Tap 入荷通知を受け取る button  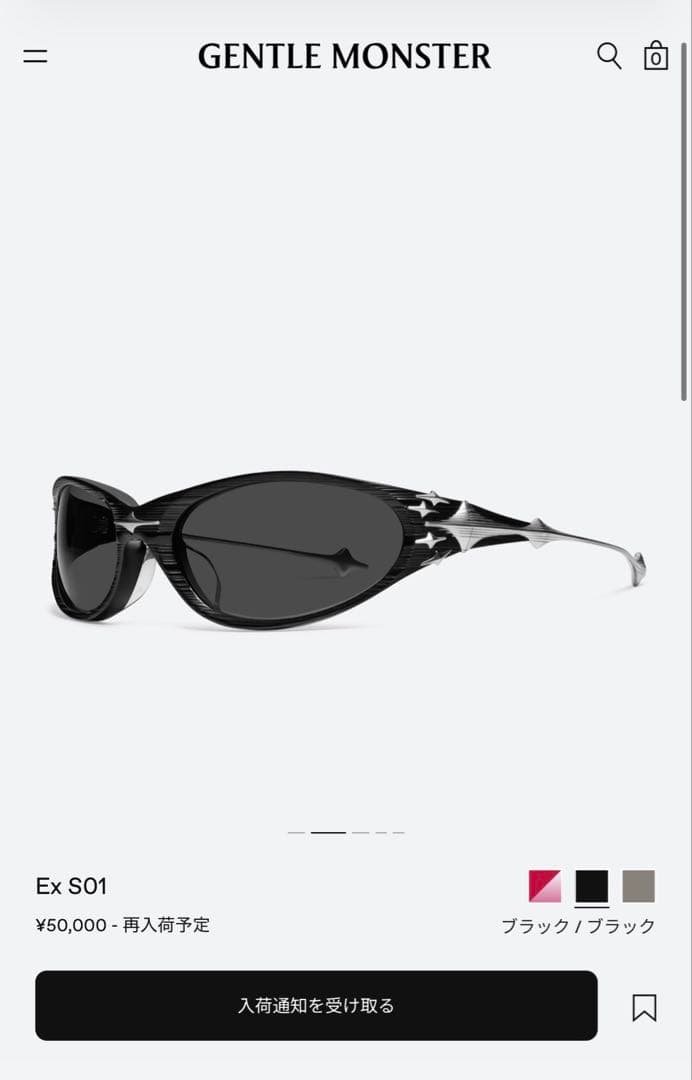316,1005
